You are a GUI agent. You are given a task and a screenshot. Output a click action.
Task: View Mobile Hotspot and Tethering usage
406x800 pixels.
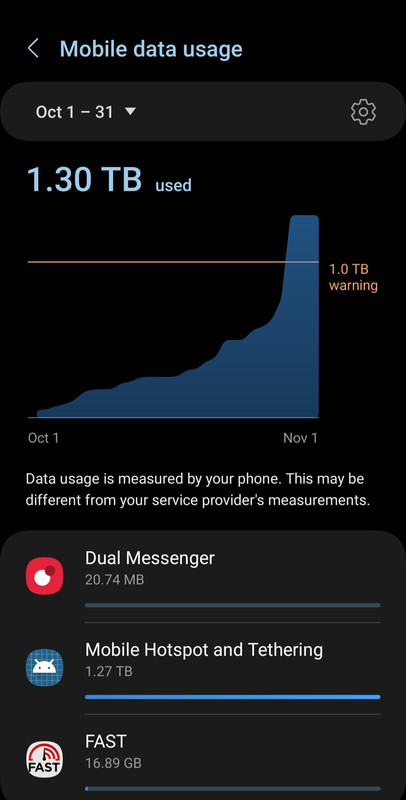(x=203, y=668)
